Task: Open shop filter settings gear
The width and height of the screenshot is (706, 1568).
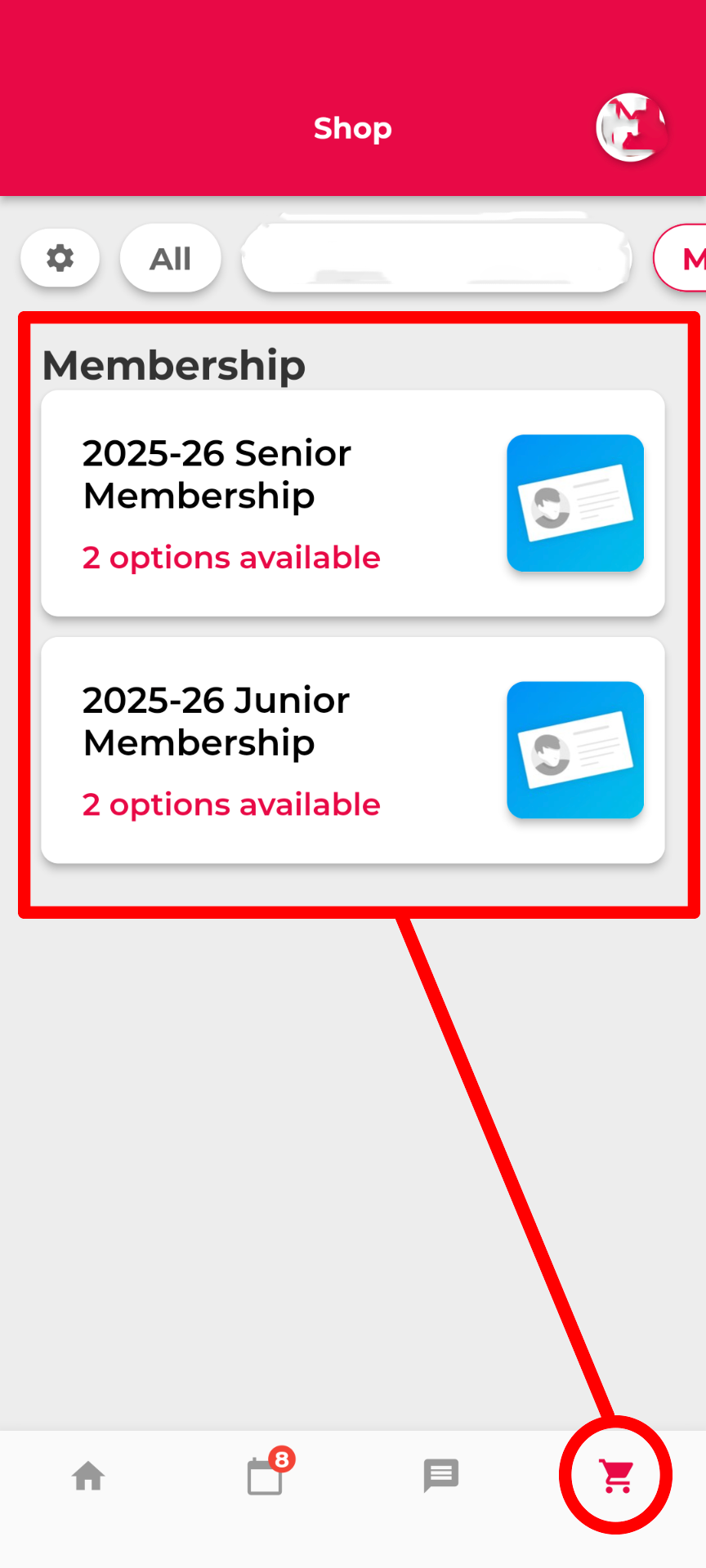Action: [60, 258]
